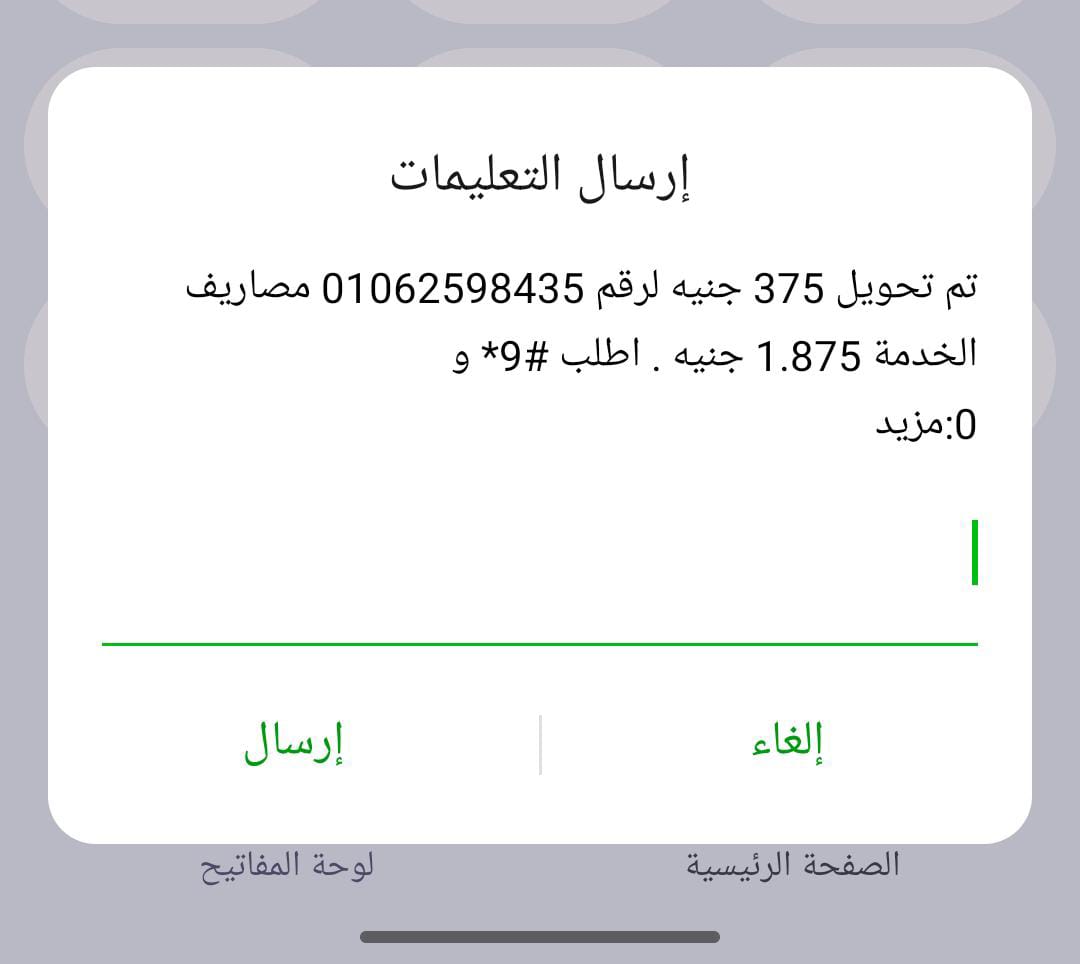Tap the إرسال (Send) button

[x=293, y=743]
